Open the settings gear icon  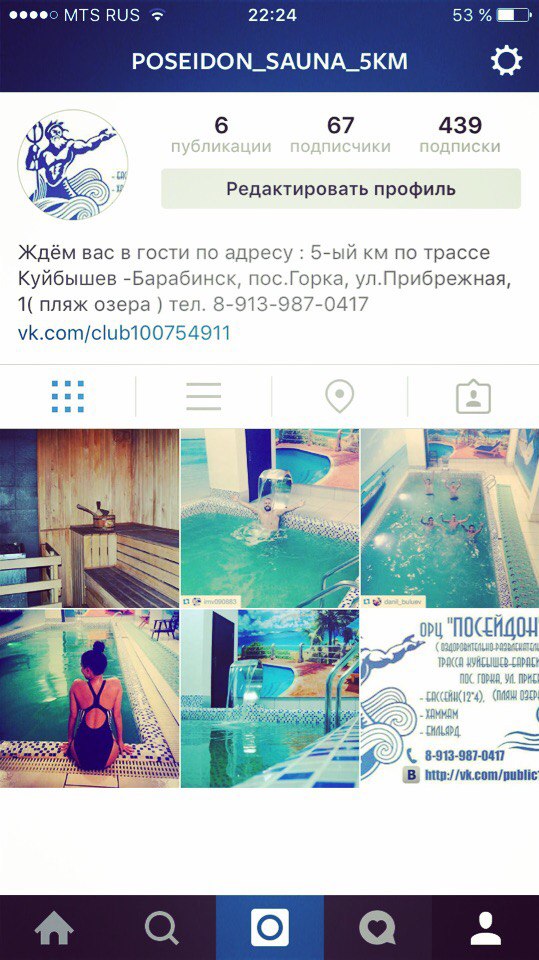click(x=506, y=61)
